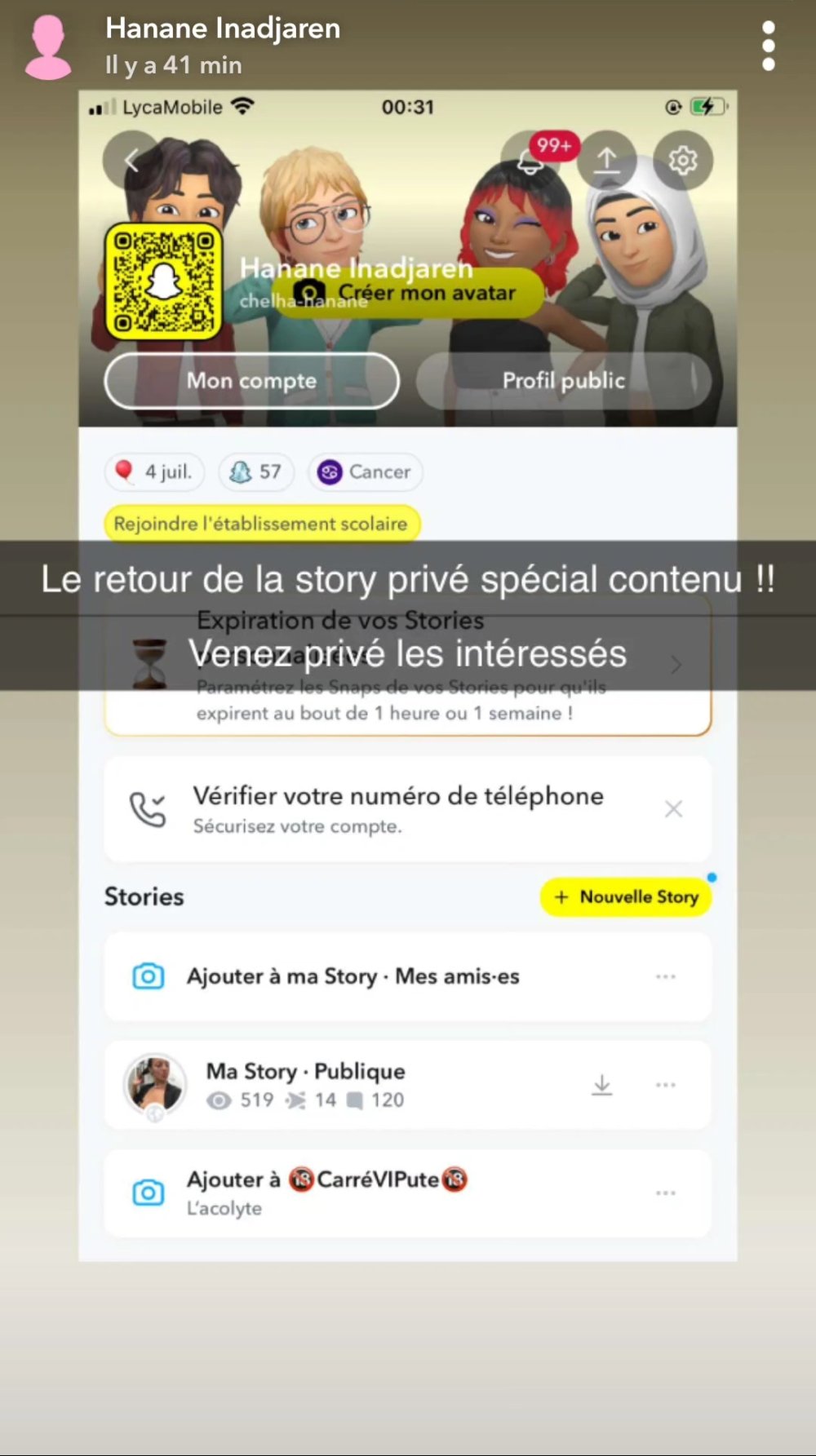The image size is (816, 1456).
Task: Open the story overflow menu
Action: [x=768, y=46]
